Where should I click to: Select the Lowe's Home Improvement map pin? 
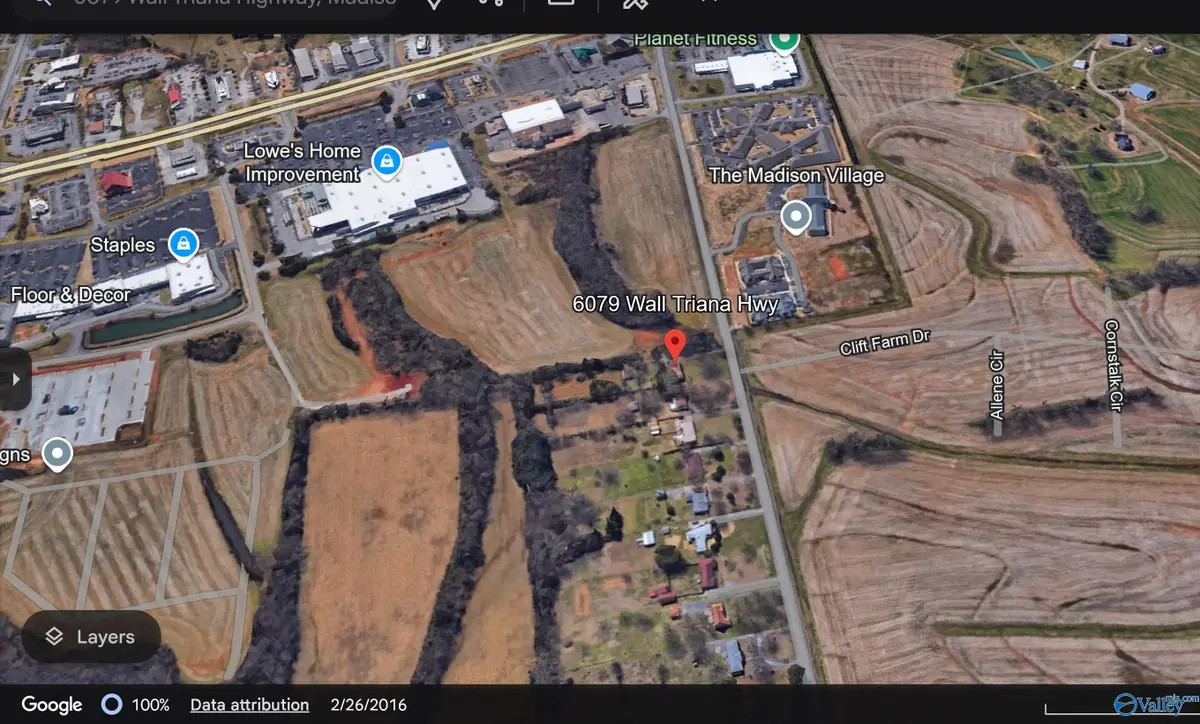click(x=386, y=160)
